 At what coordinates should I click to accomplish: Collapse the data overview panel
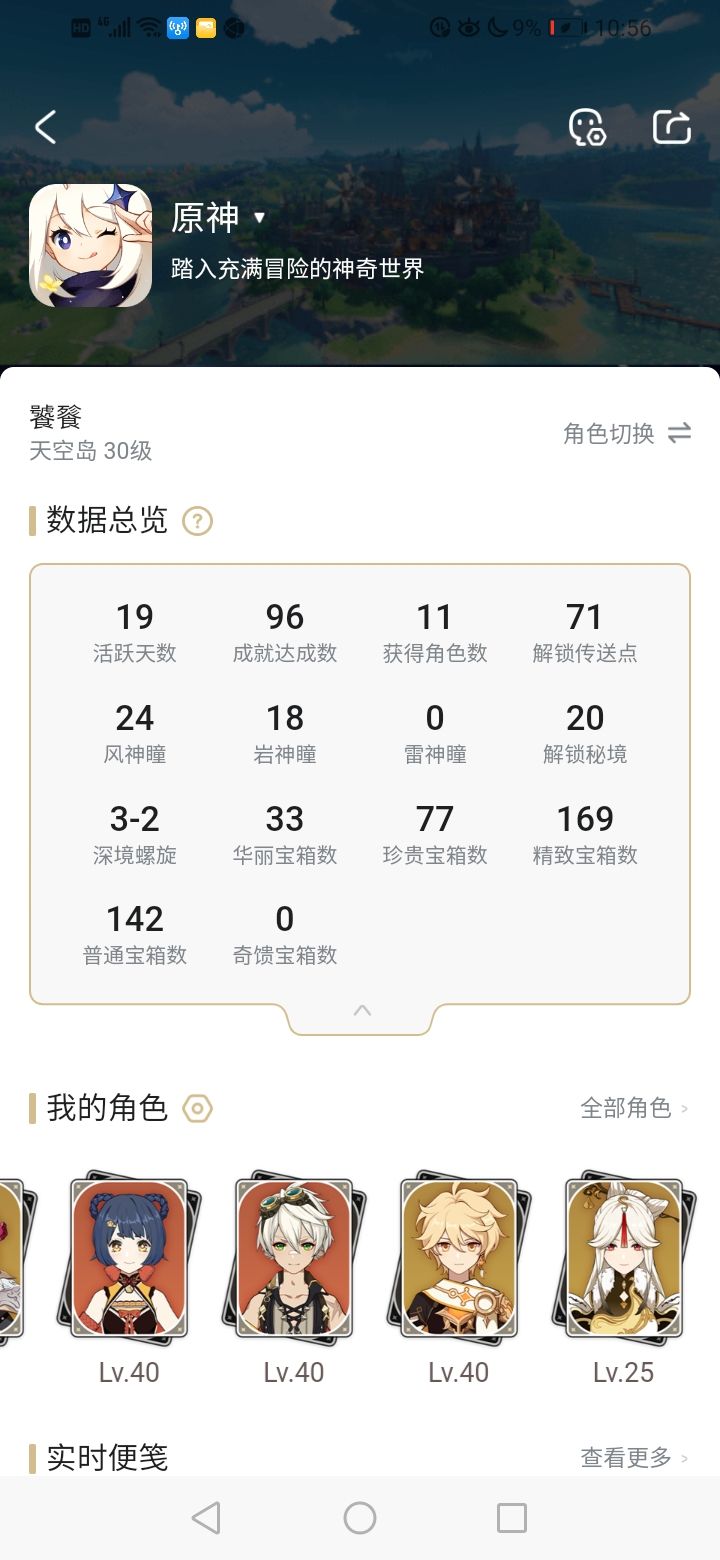pyautogui.click(x=362, y=1011)
